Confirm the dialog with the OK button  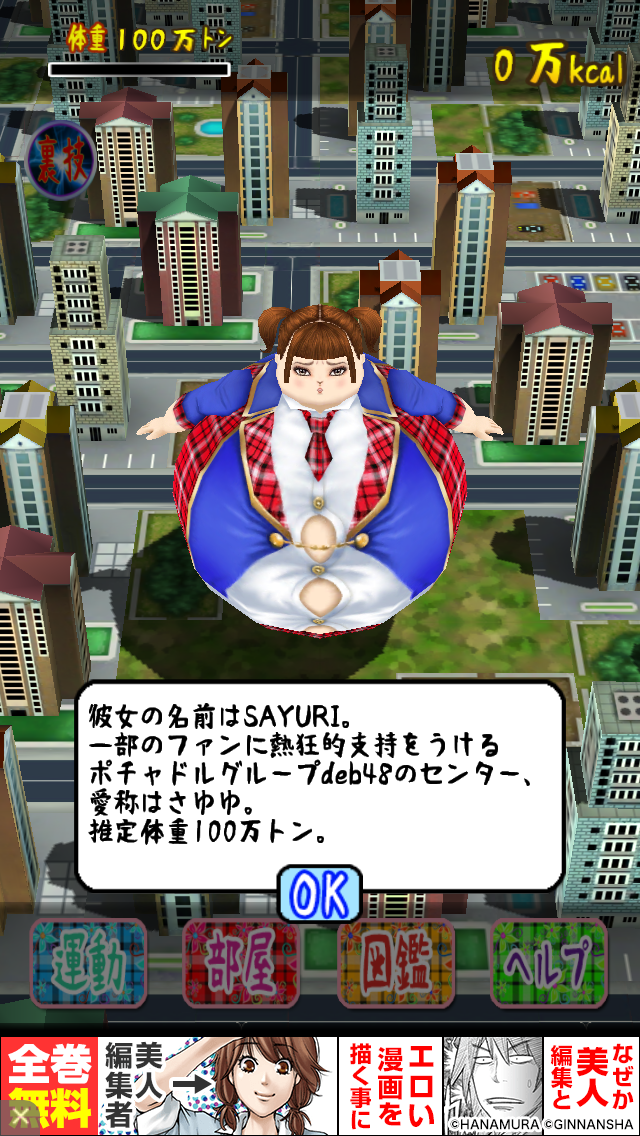pos(319,893)
